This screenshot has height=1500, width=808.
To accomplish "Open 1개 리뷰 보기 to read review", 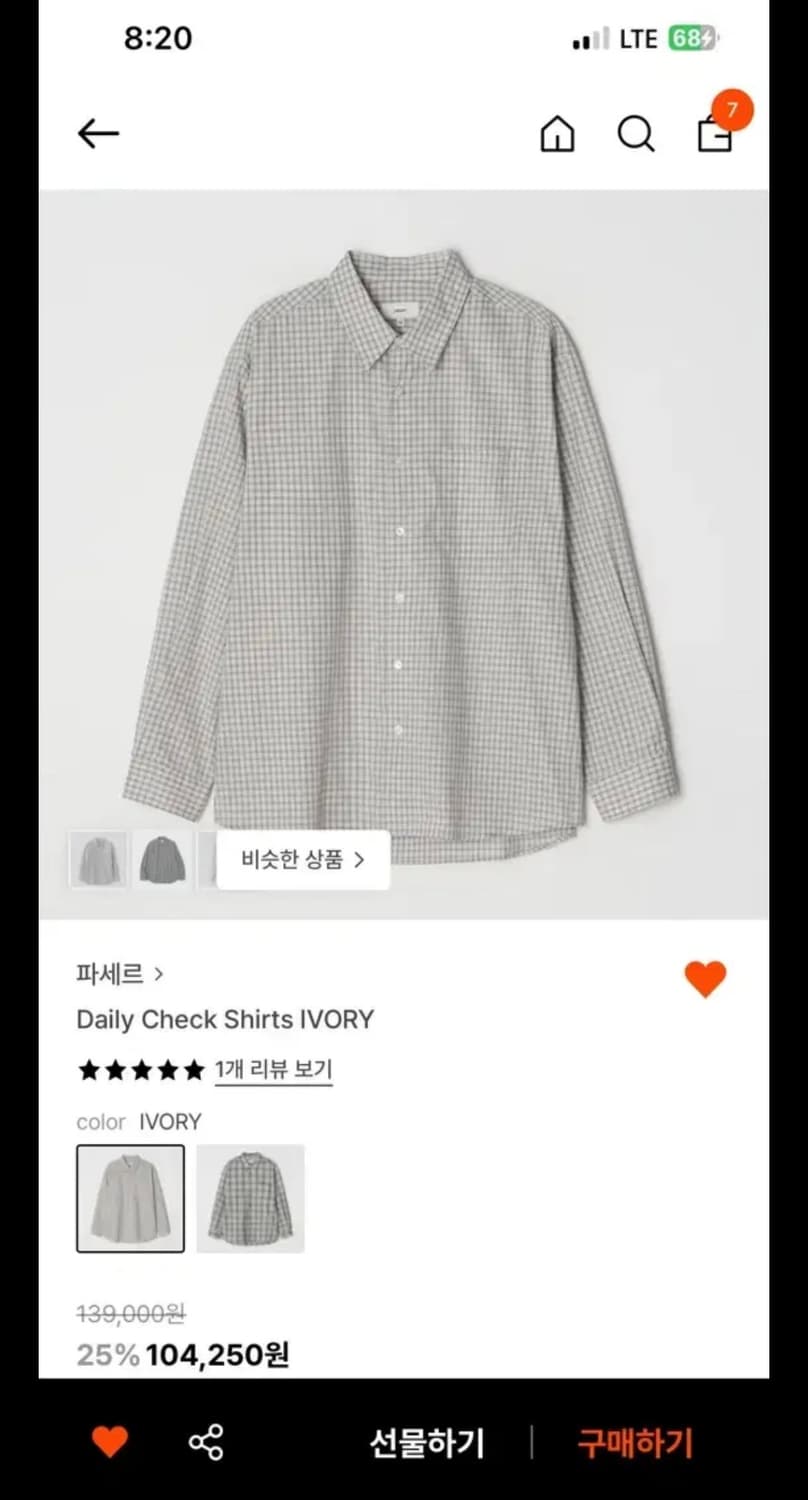I will pos(273,1068).
